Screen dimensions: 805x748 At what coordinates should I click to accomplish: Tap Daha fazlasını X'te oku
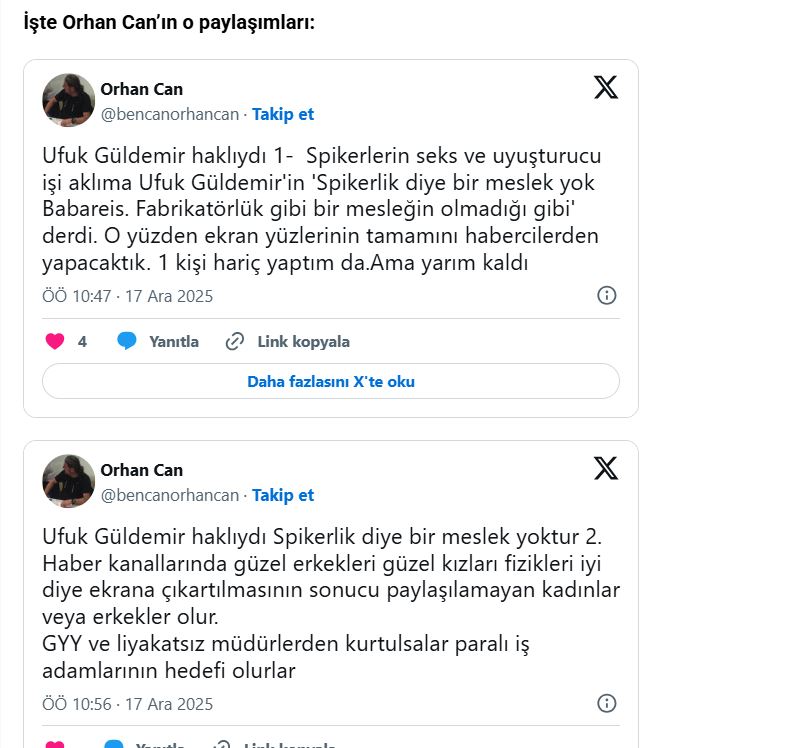coord(331,381)
